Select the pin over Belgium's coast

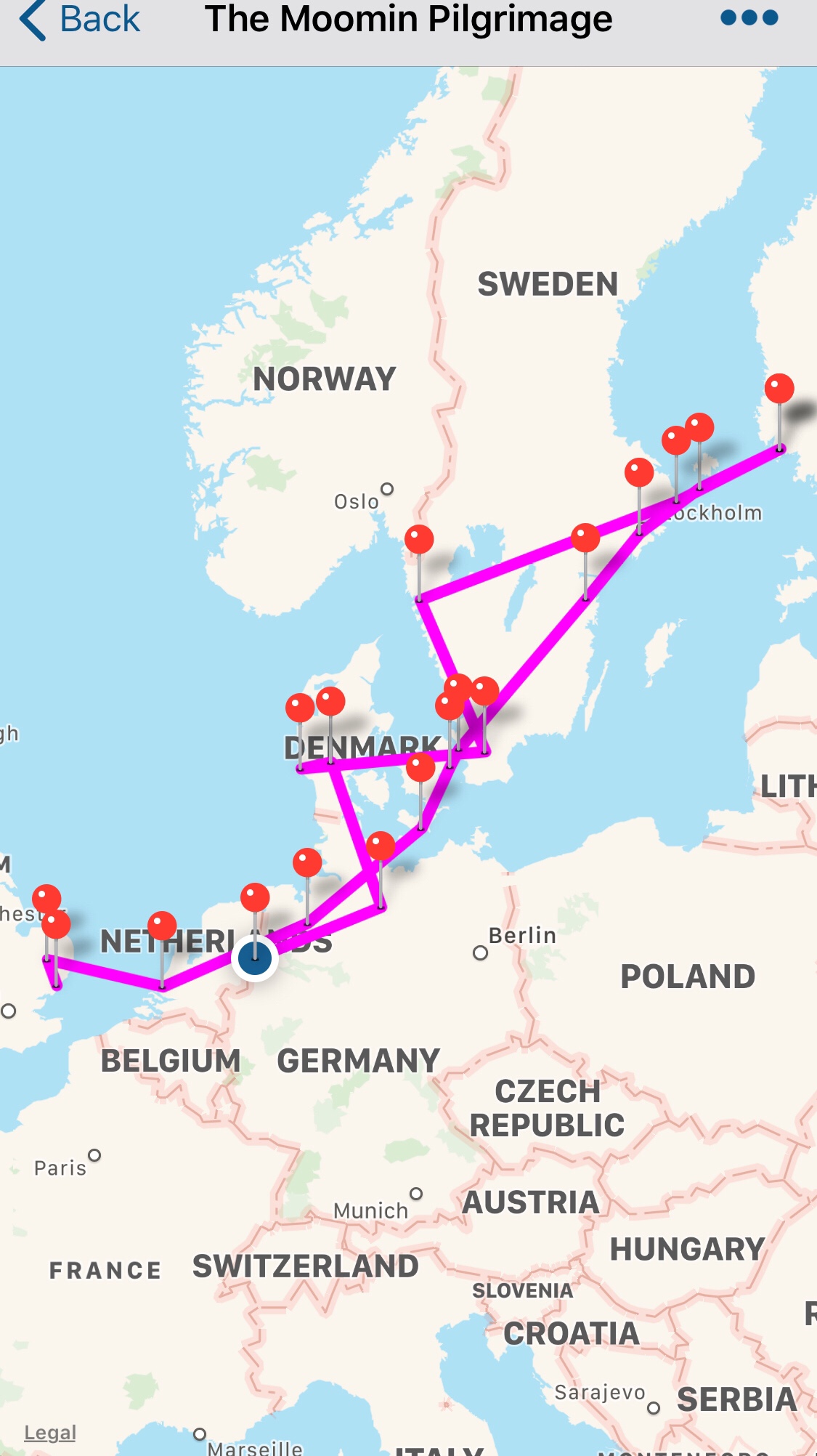162,927
